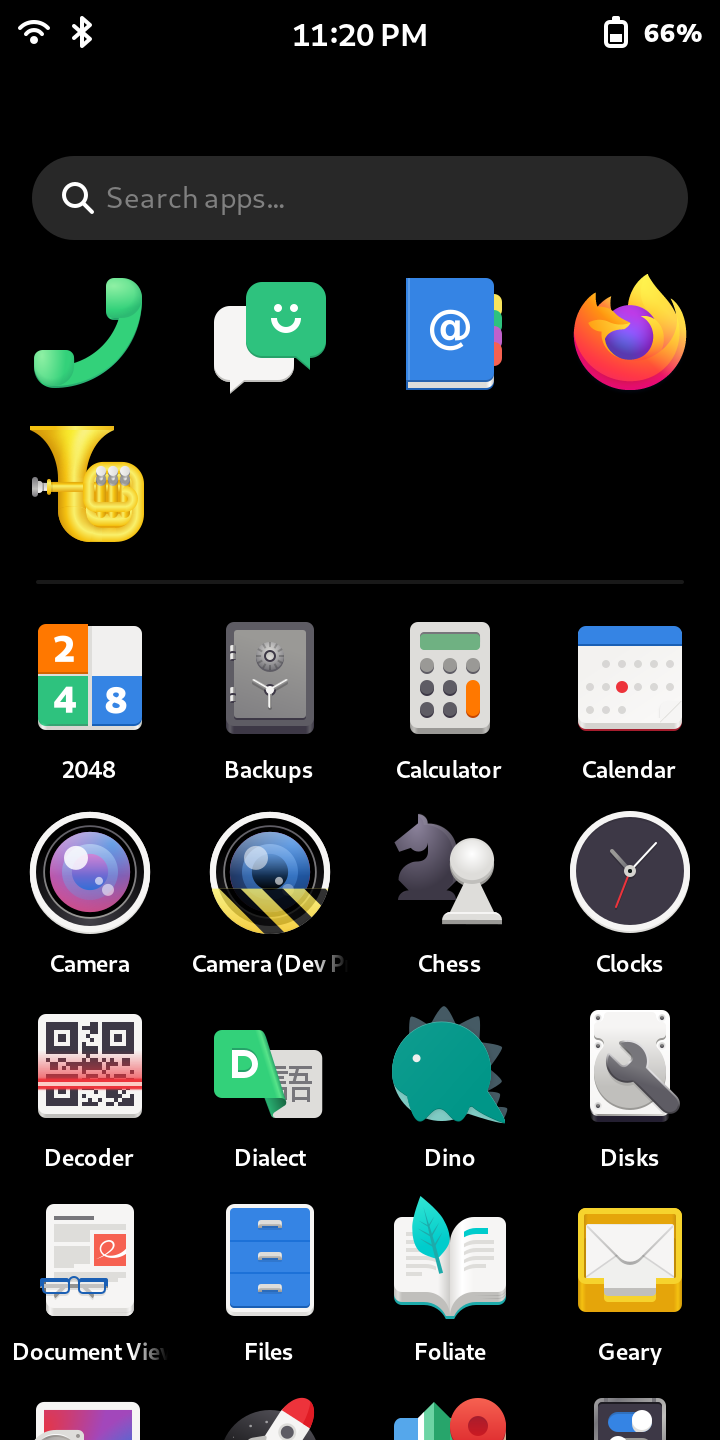Tap the Search apps field
The width and height of the screenshot is (720, 1440).
tap(360, 198)
